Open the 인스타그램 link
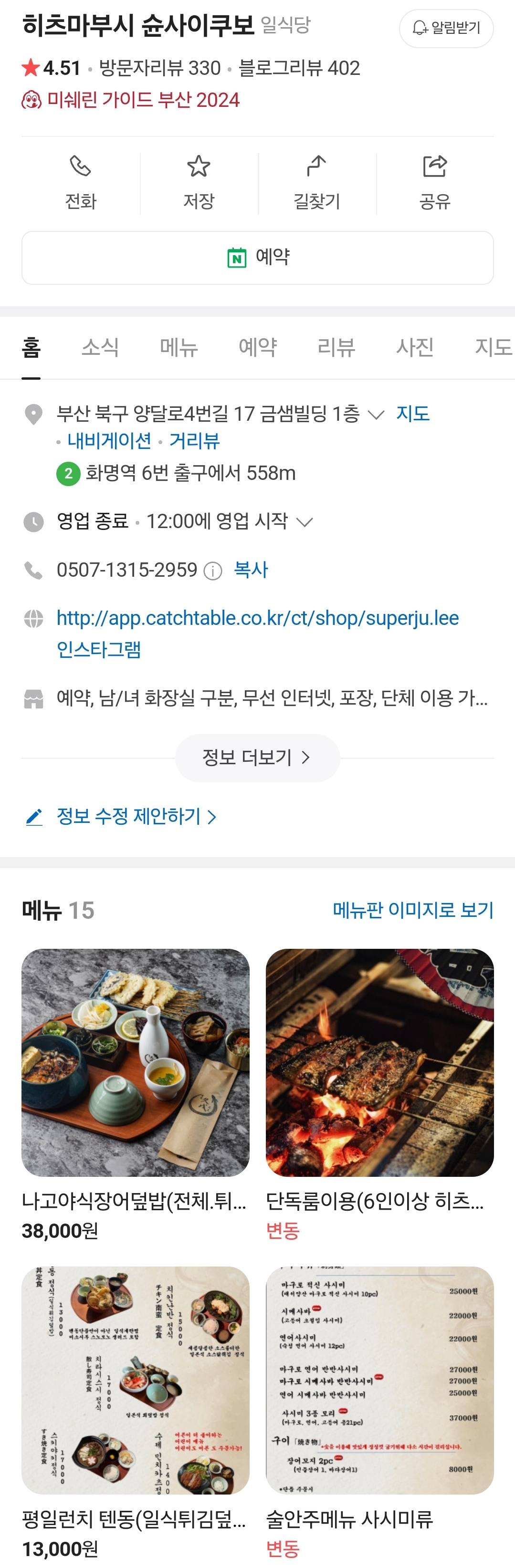Image resolution: width=515 pixels, height=1568 pixels. point(99,650)
